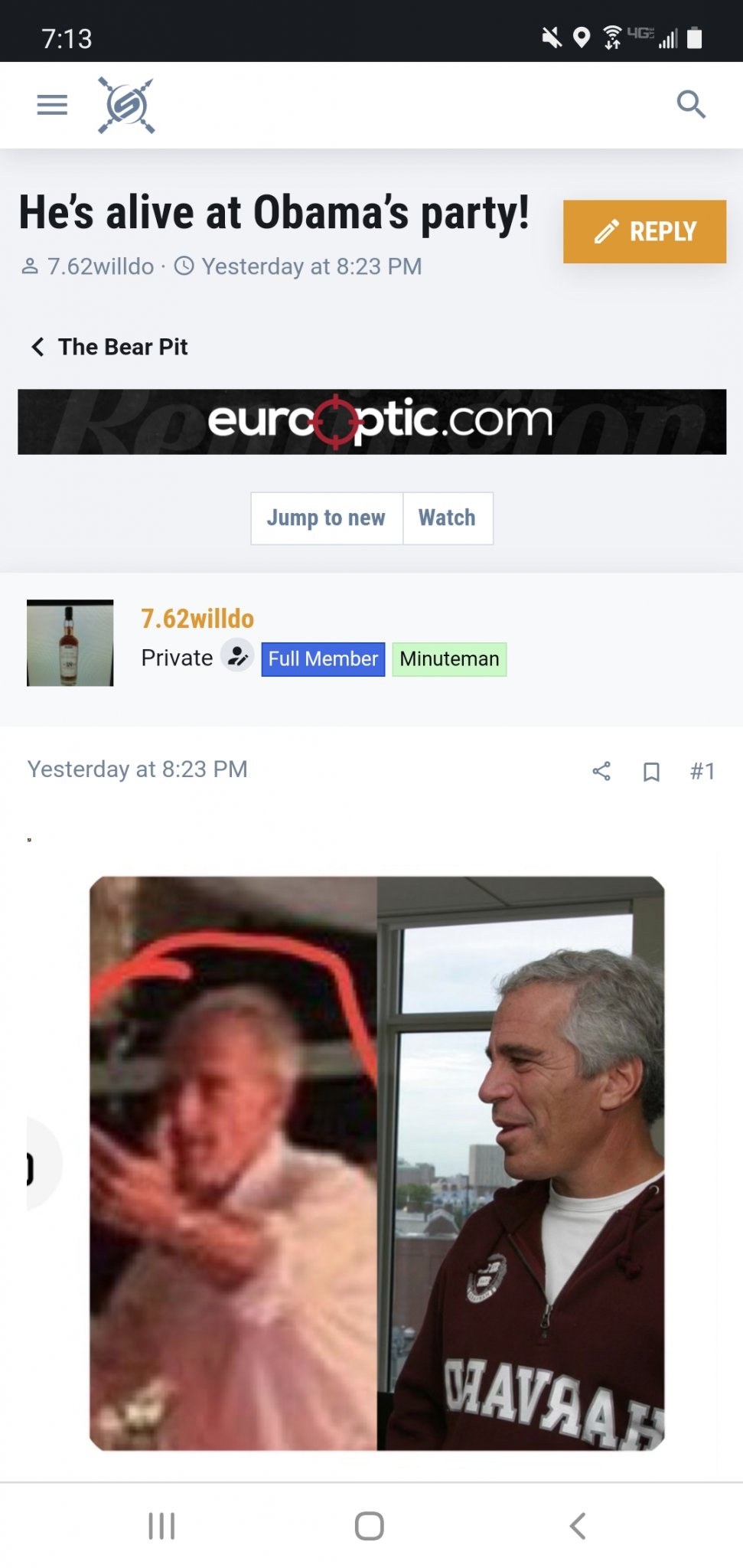
Task: Open the post #1 permalink
Action: point(702,771)
